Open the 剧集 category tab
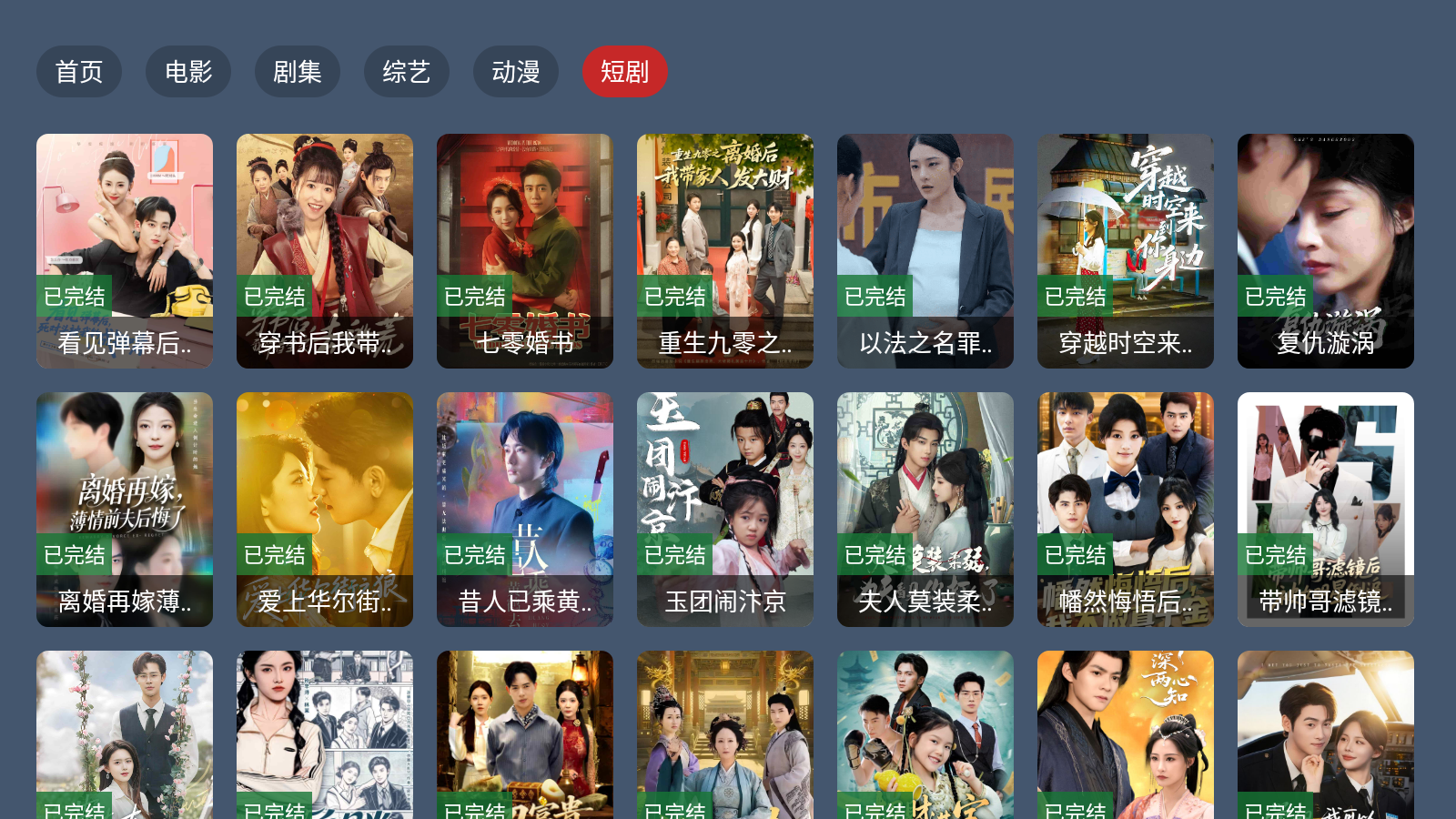Image resolution: width=1456 pixels, height=819 pixels. tap(298, 72)
